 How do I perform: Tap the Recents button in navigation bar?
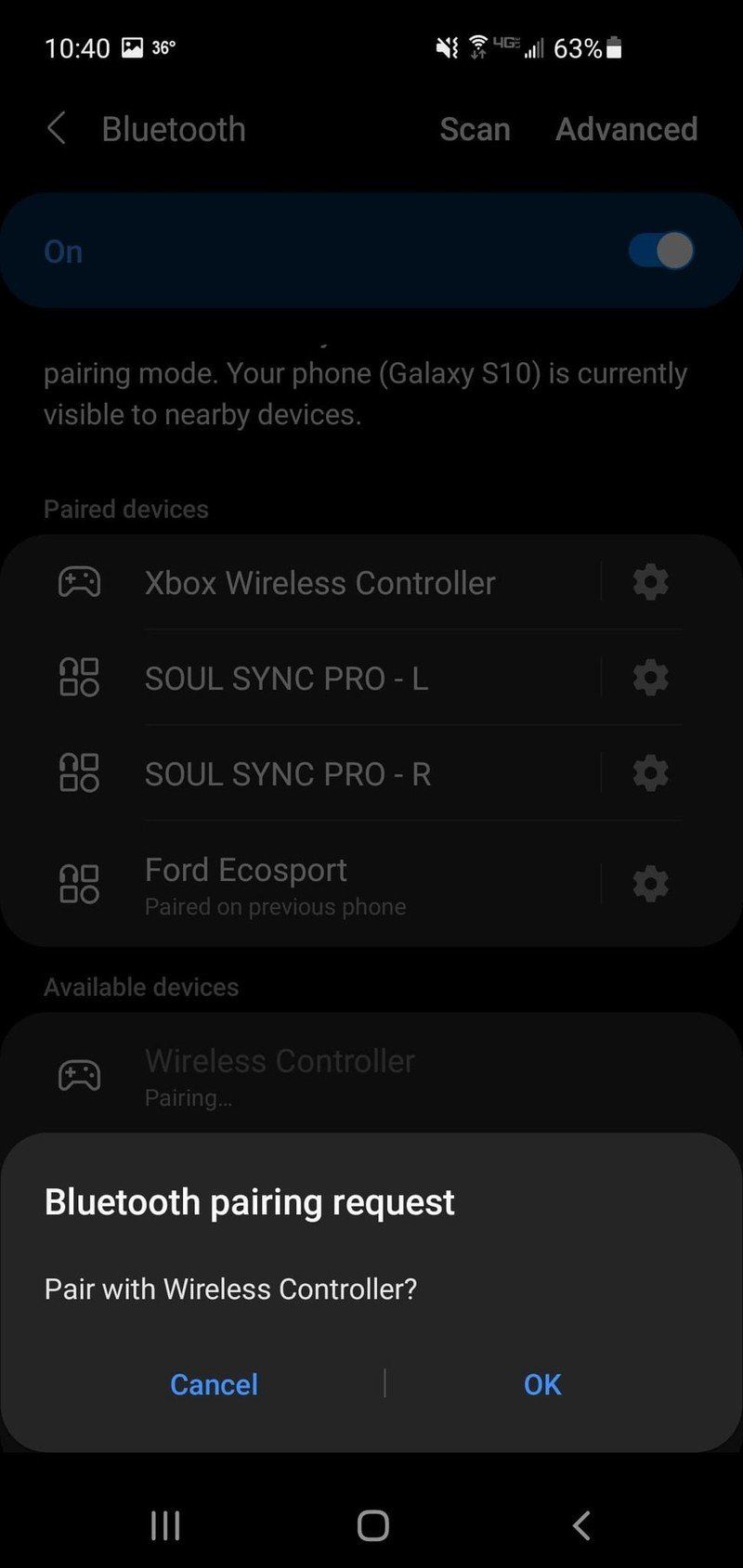tap(164, 1524)
